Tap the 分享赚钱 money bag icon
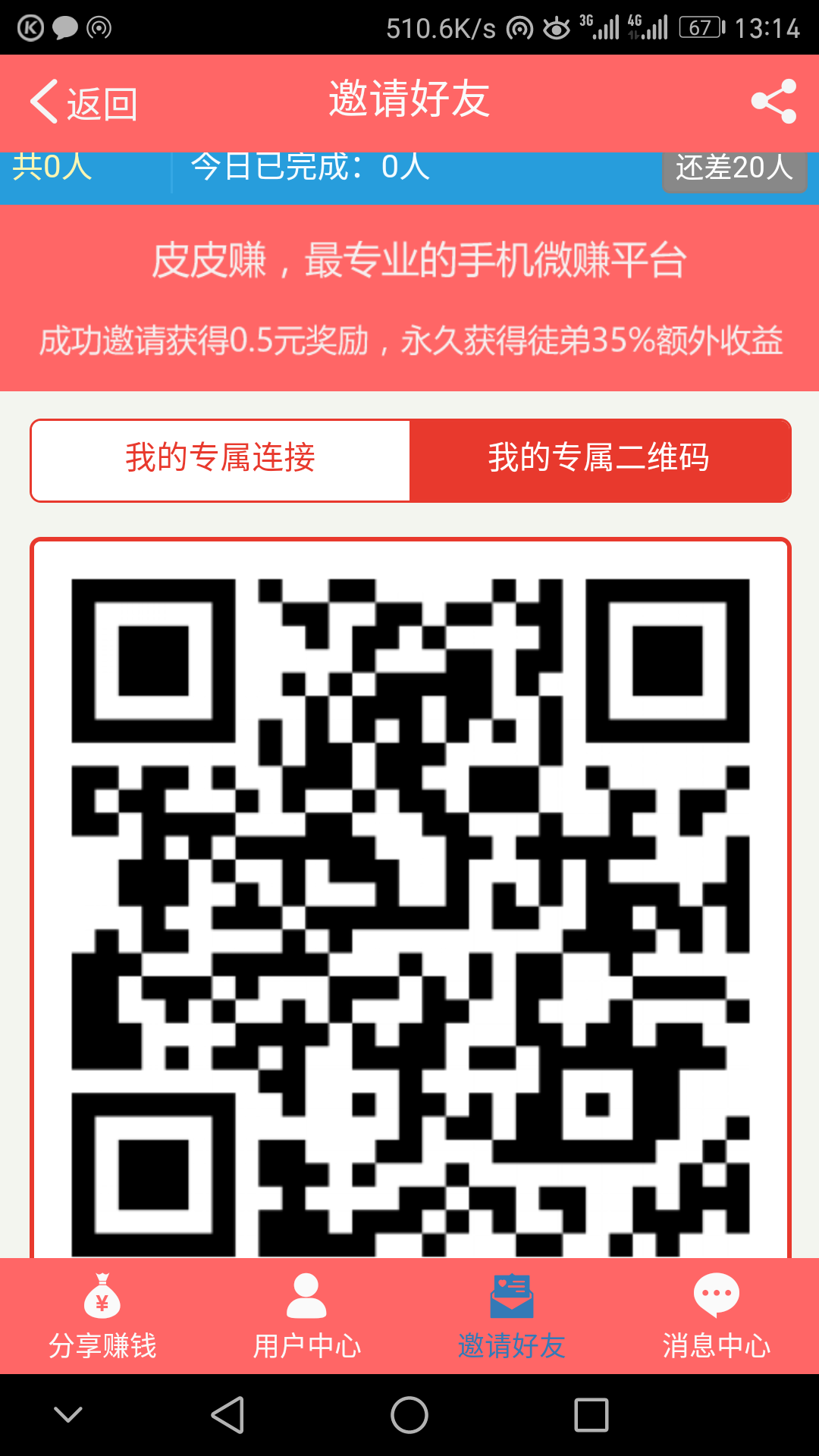Image resolution: width=819 pixels, height=1456 pixels. pos(102,1298)
